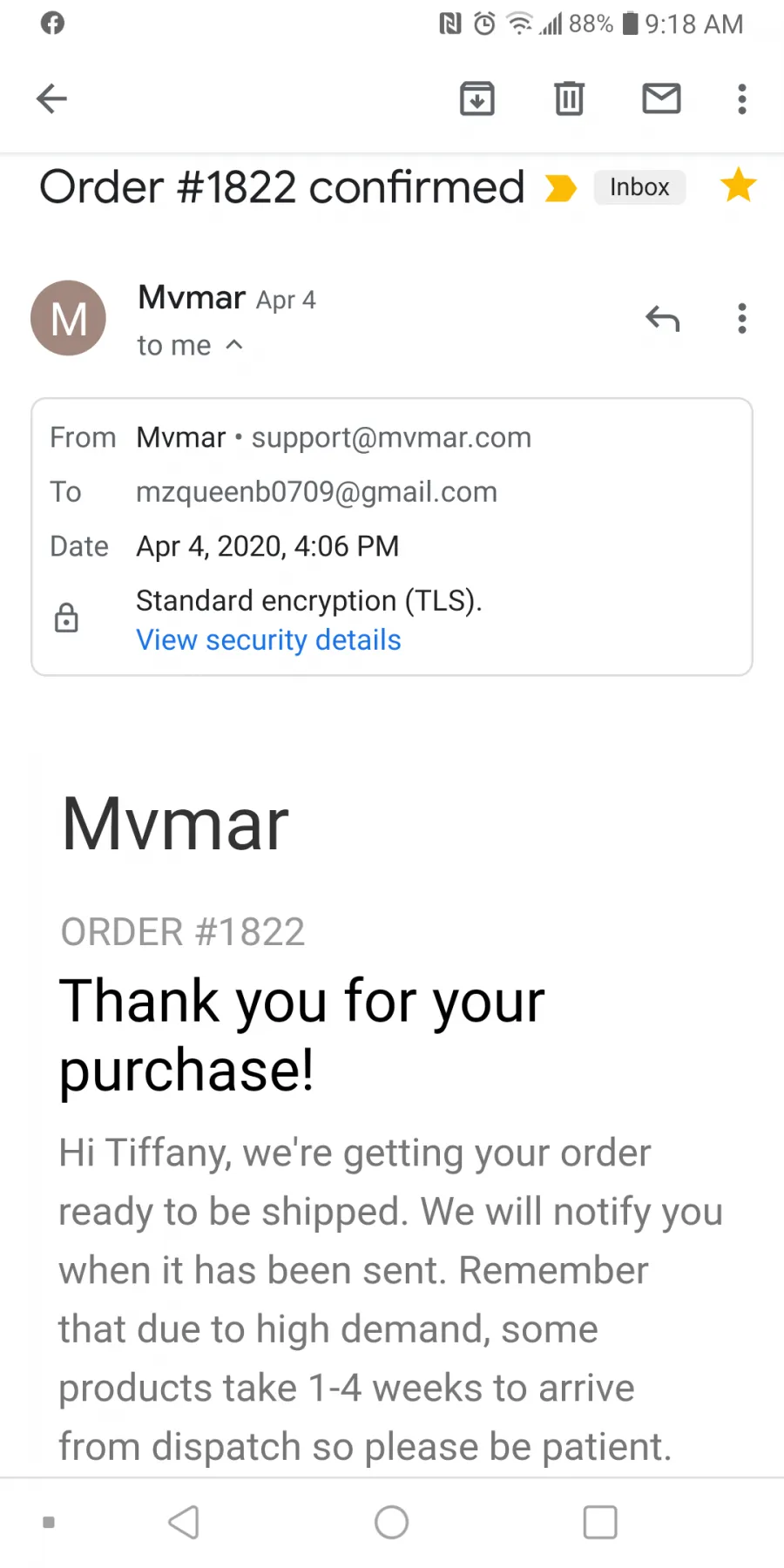Unstar the Order #1822 email
Screen dimensions: 784x1568
pyautogui.click(x=739, y=186)
